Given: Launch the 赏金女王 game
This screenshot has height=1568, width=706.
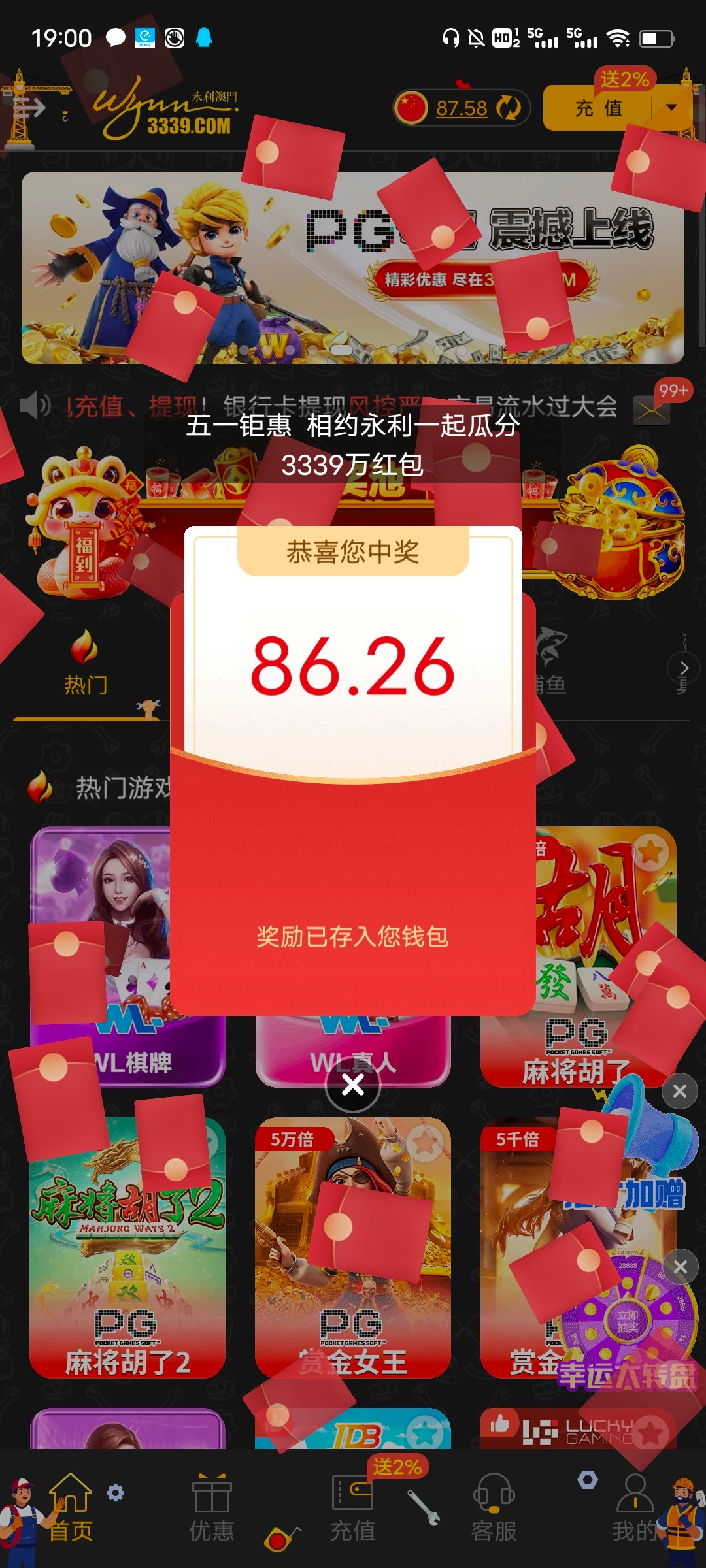Looking at the screenshot, I should tap(353, 1248).
